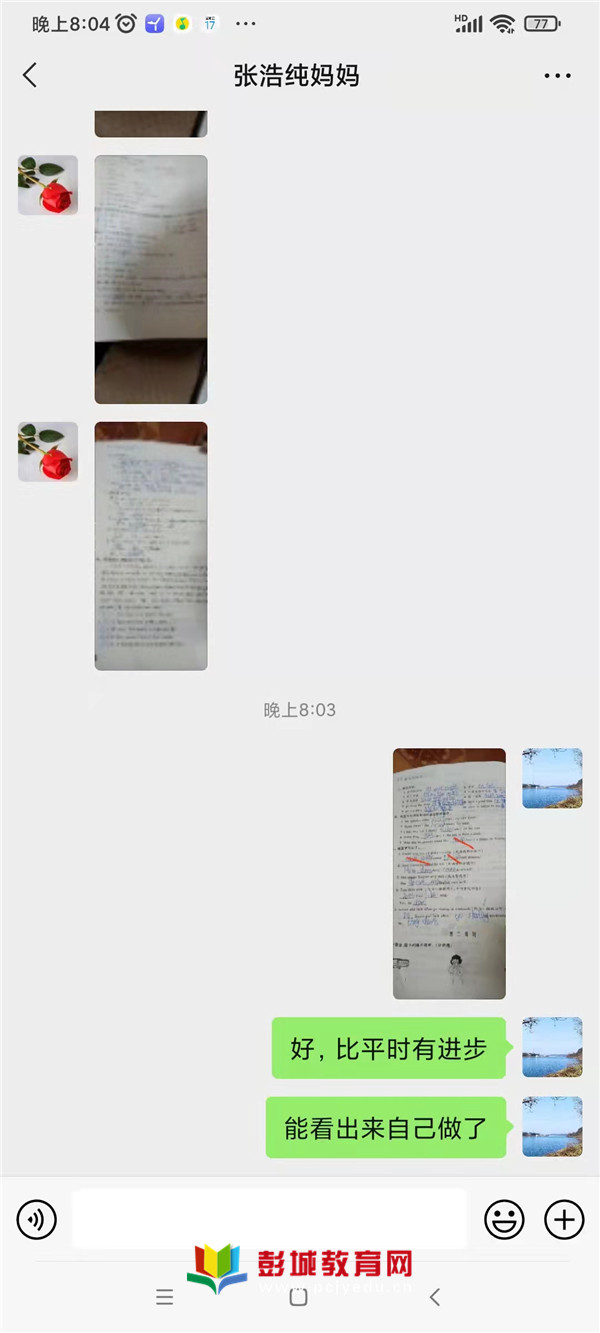Image resolution: width=600 pixels, height=1333 pixels.
Task: Tap the system back button
Action: click(434, 1297)
